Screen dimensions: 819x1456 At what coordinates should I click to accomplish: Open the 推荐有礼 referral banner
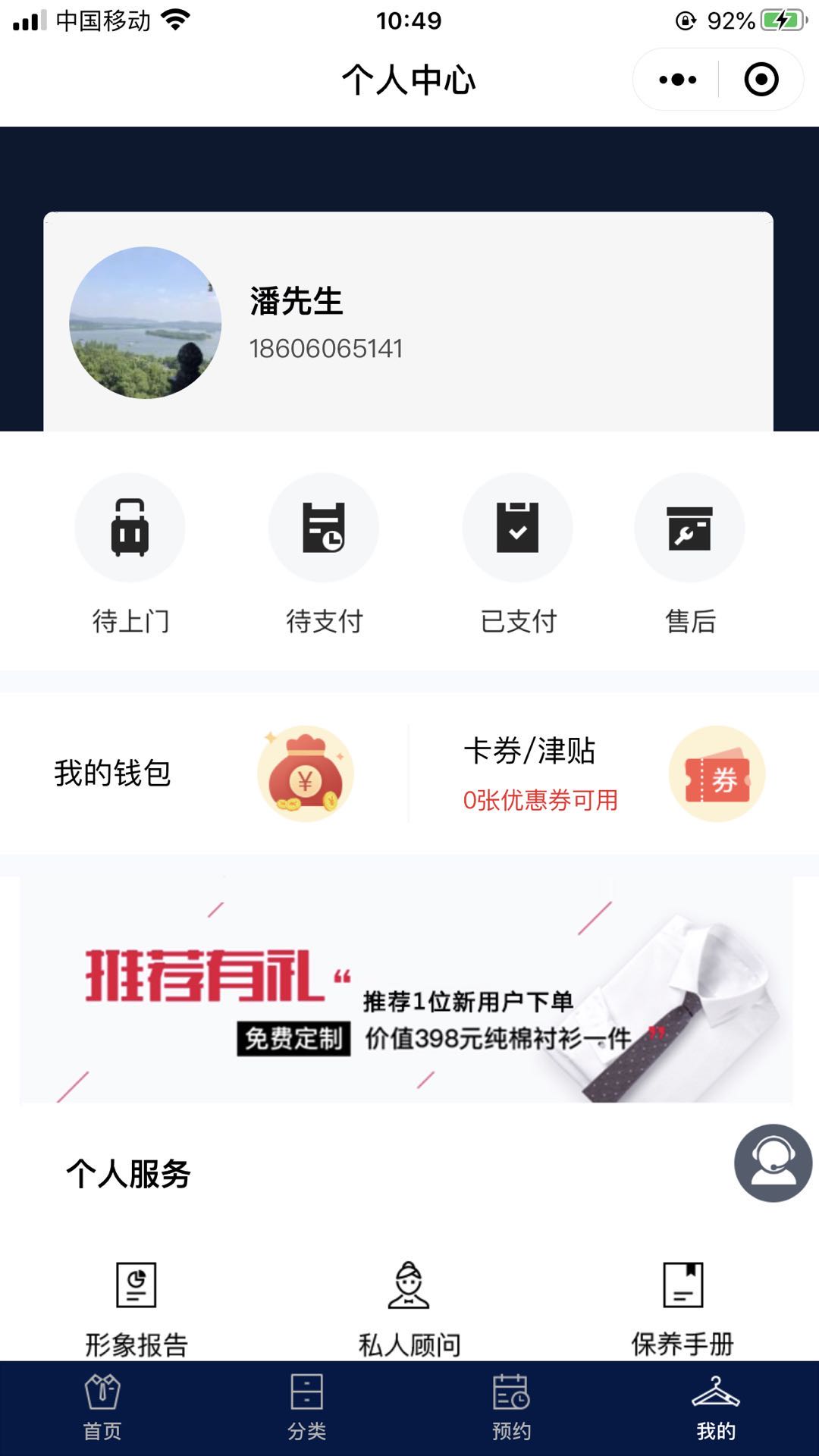point(406,990)
